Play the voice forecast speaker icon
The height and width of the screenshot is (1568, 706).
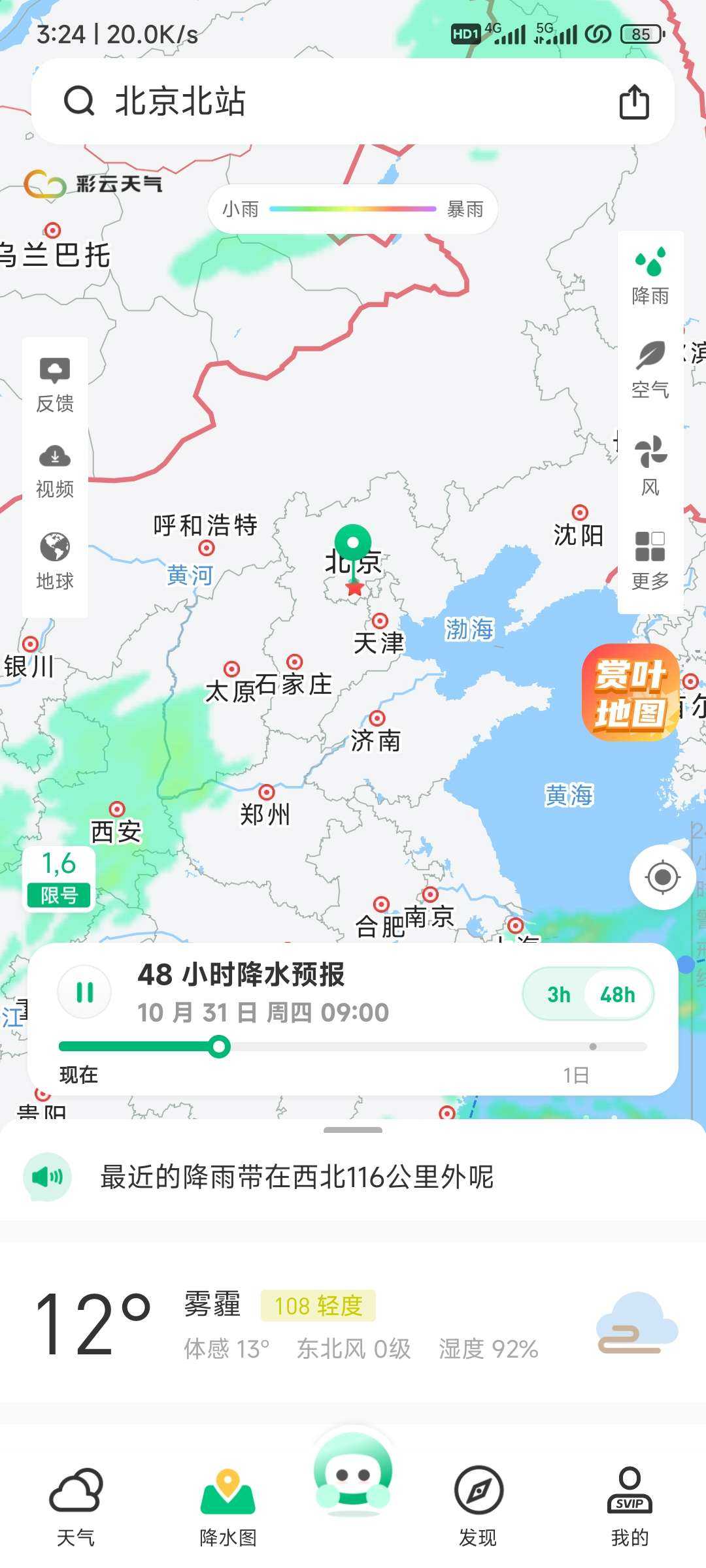click(47, 1177)
